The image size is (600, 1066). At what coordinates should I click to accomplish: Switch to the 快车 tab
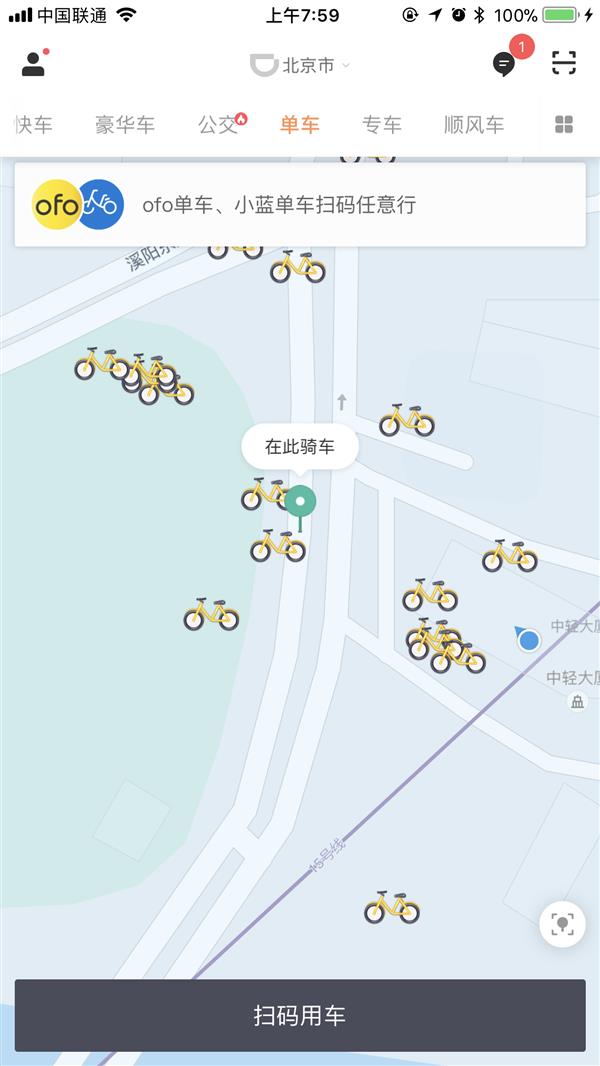(x=33, y=125)
